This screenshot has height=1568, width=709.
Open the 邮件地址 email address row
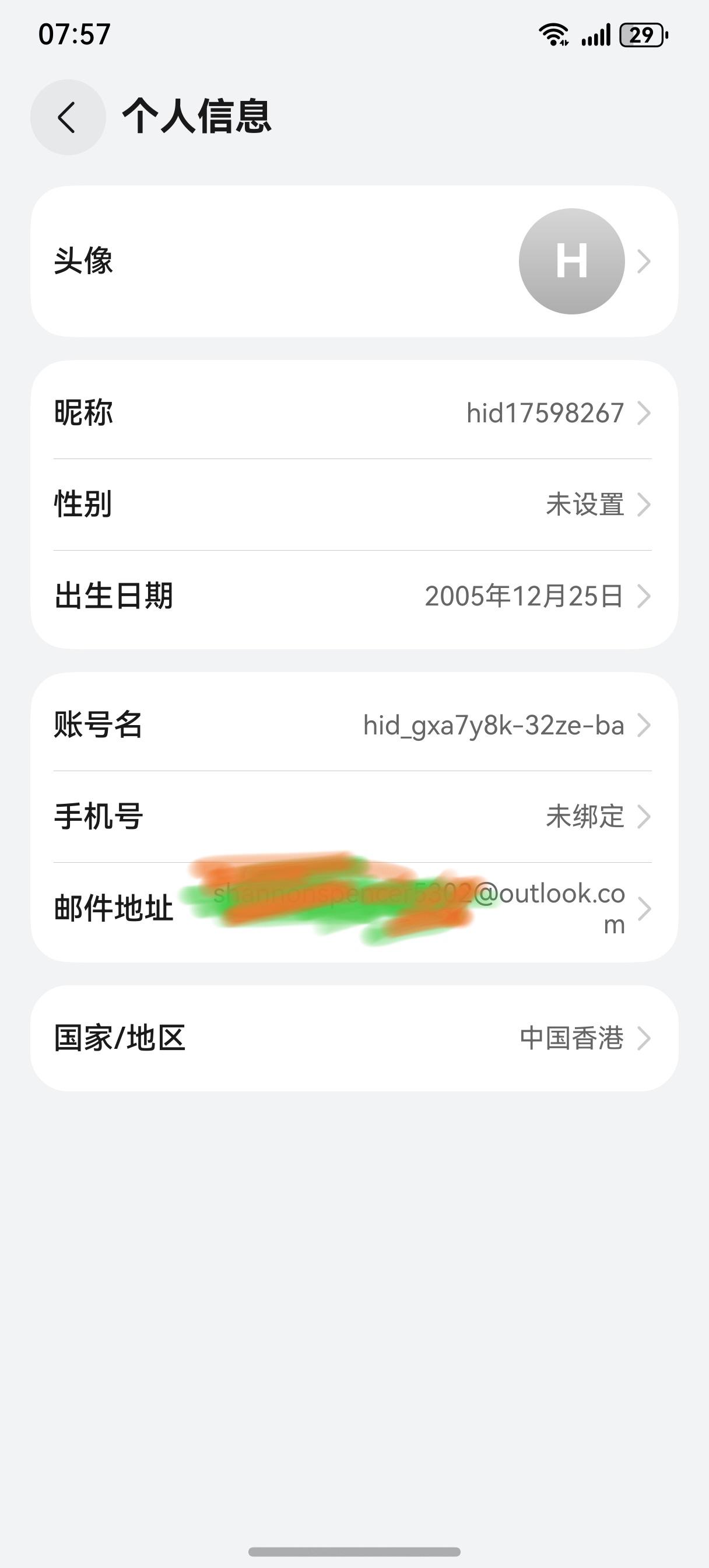tap(353, 909)
